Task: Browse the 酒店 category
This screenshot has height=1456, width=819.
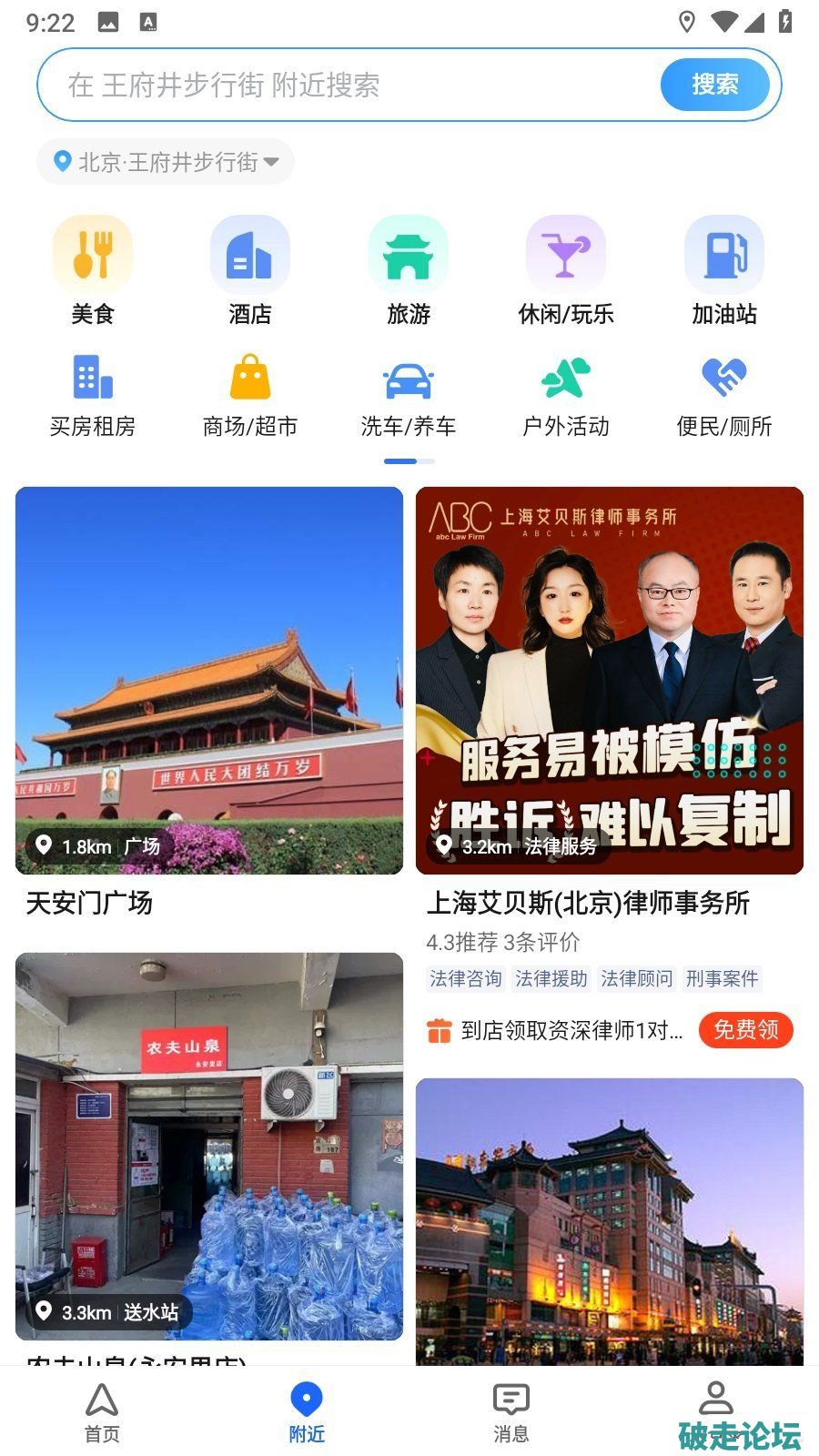Action: (250, 270)
